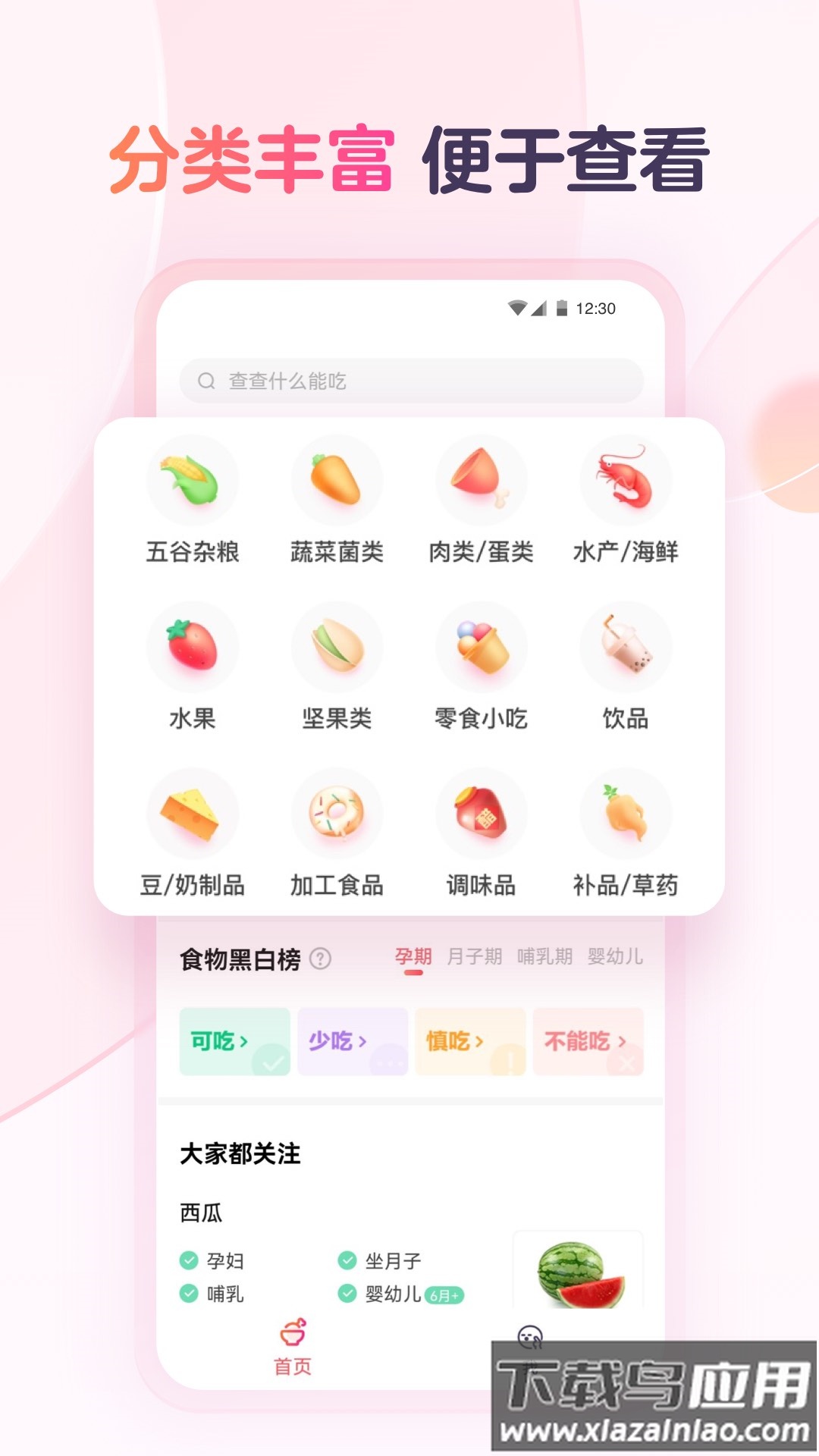Open the 肉类/蛋类 category
The height and width of the screenshot is (1456, 819).
point(480,480)
